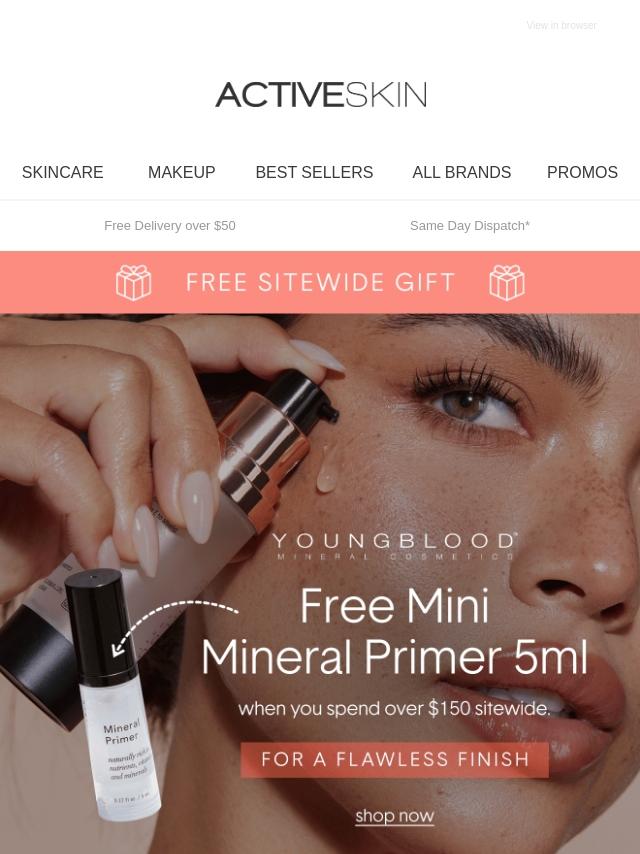Tap shop now for free mini primer
The height and width of the screenshot is (854, 640).
(x=394, y=816)
